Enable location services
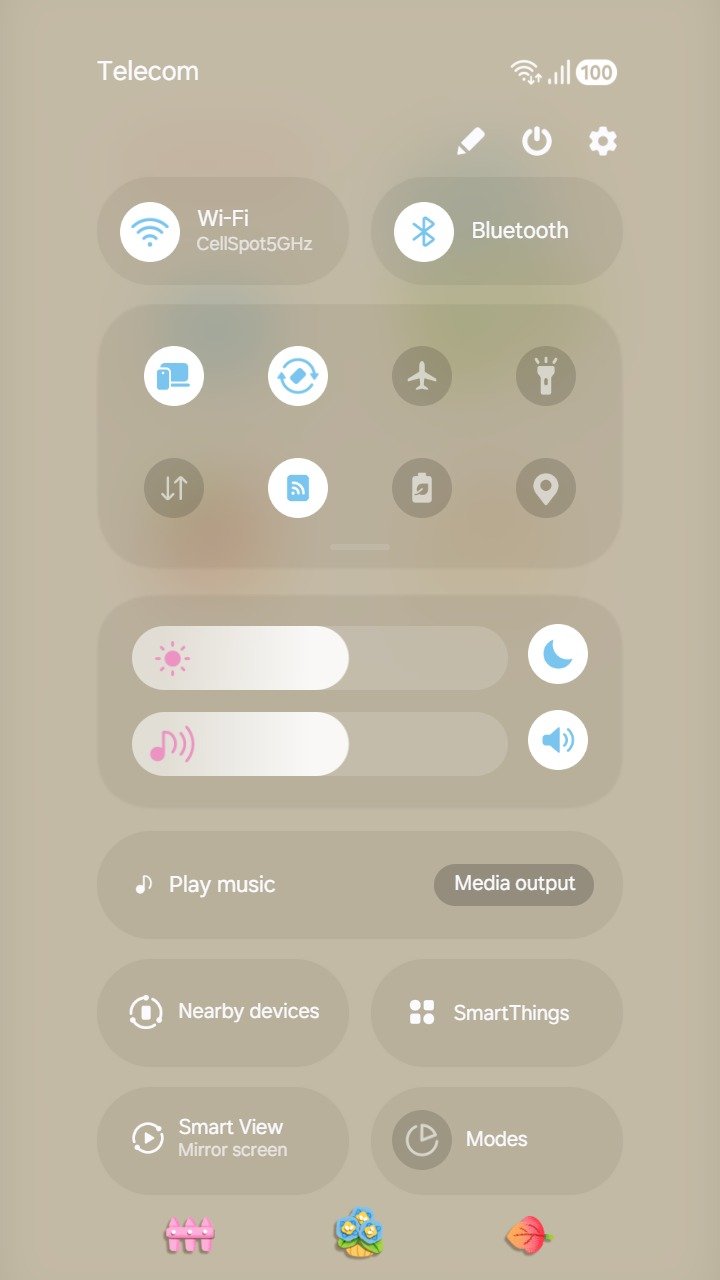 [546, 488]
